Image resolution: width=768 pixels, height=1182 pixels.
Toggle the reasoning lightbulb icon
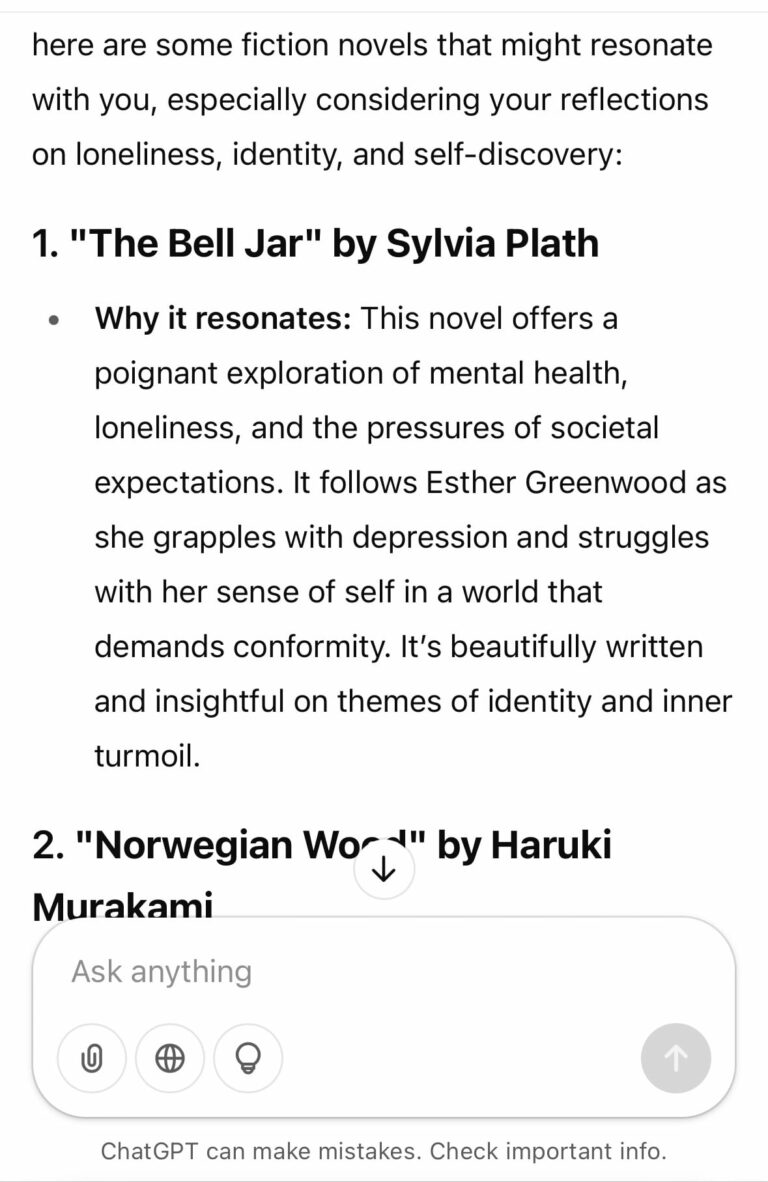(x=248, y=1058)
